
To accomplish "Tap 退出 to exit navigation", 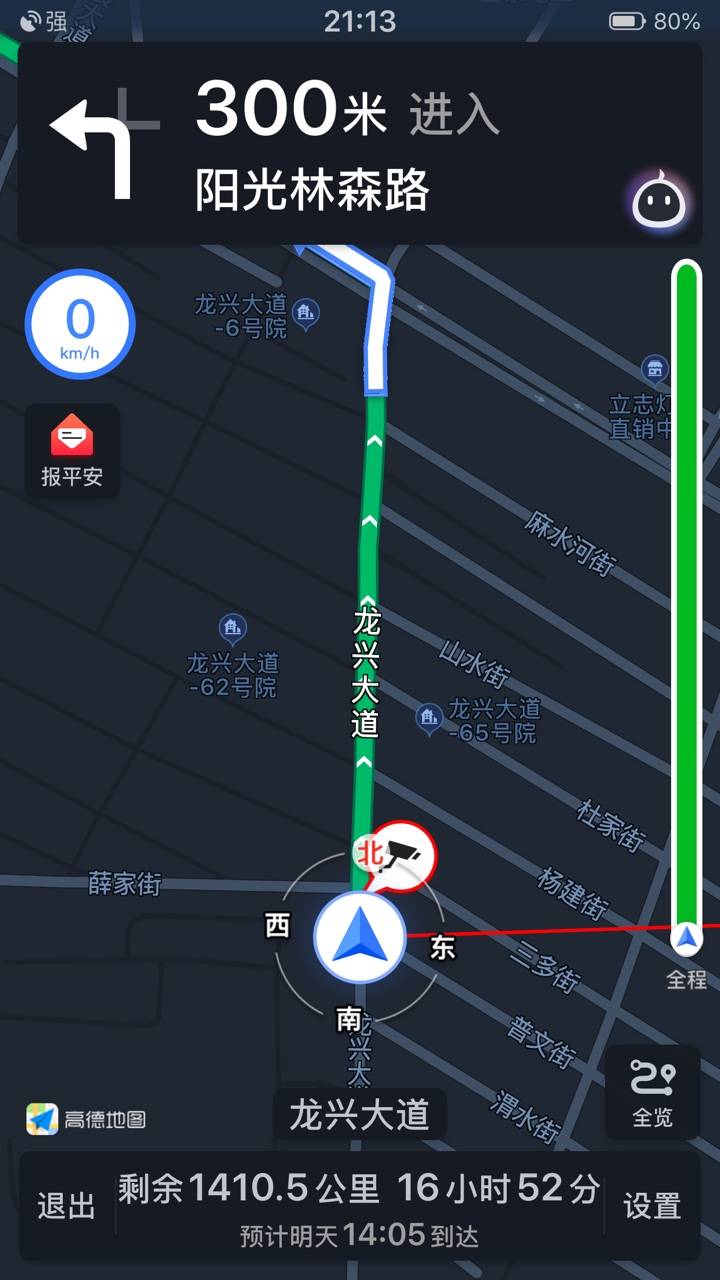I will (x=66, y=1206).
